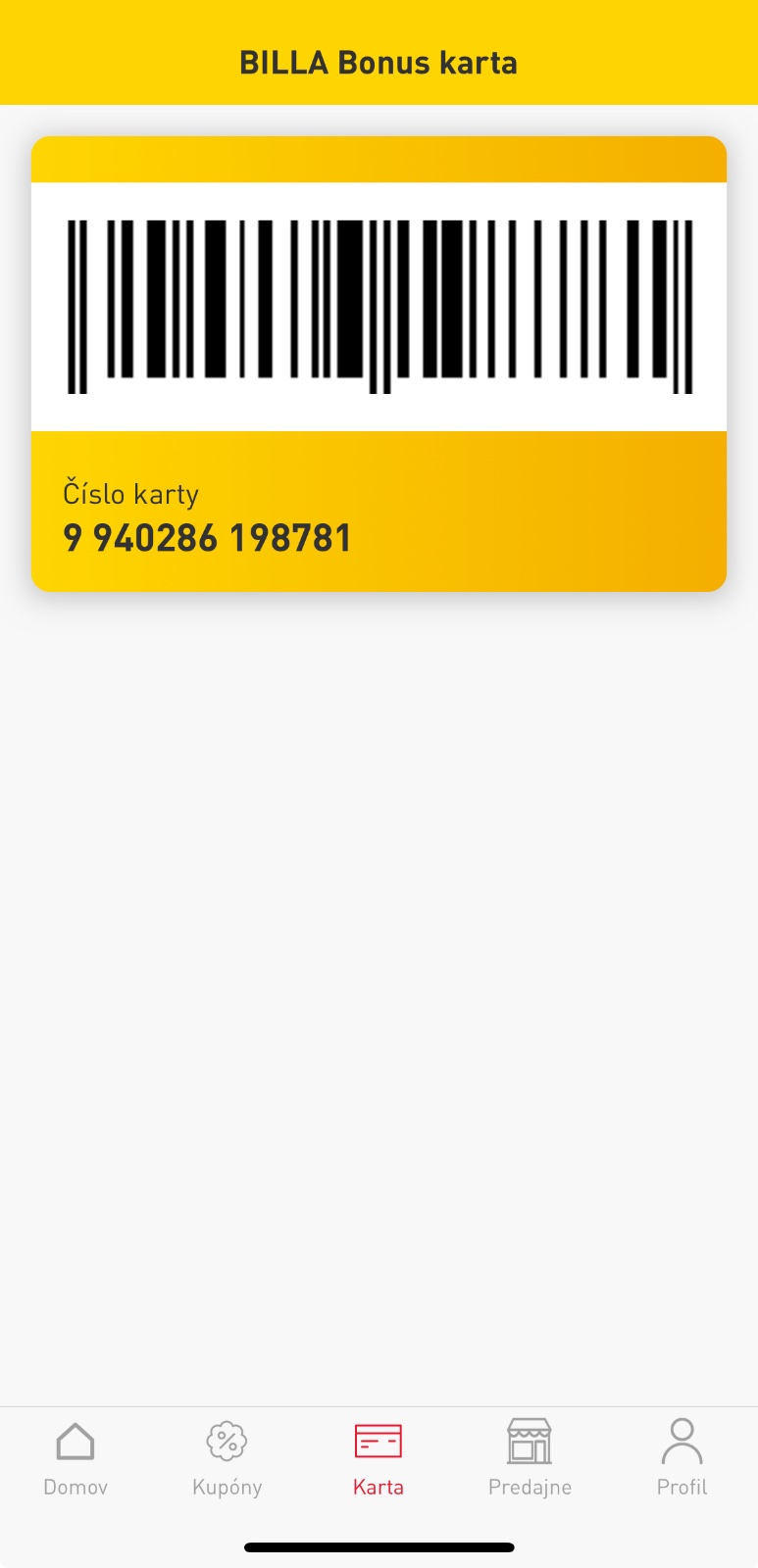The image size is (758, 1568).
Task: Open the Kupóny tab
Action: point(227,1458)
